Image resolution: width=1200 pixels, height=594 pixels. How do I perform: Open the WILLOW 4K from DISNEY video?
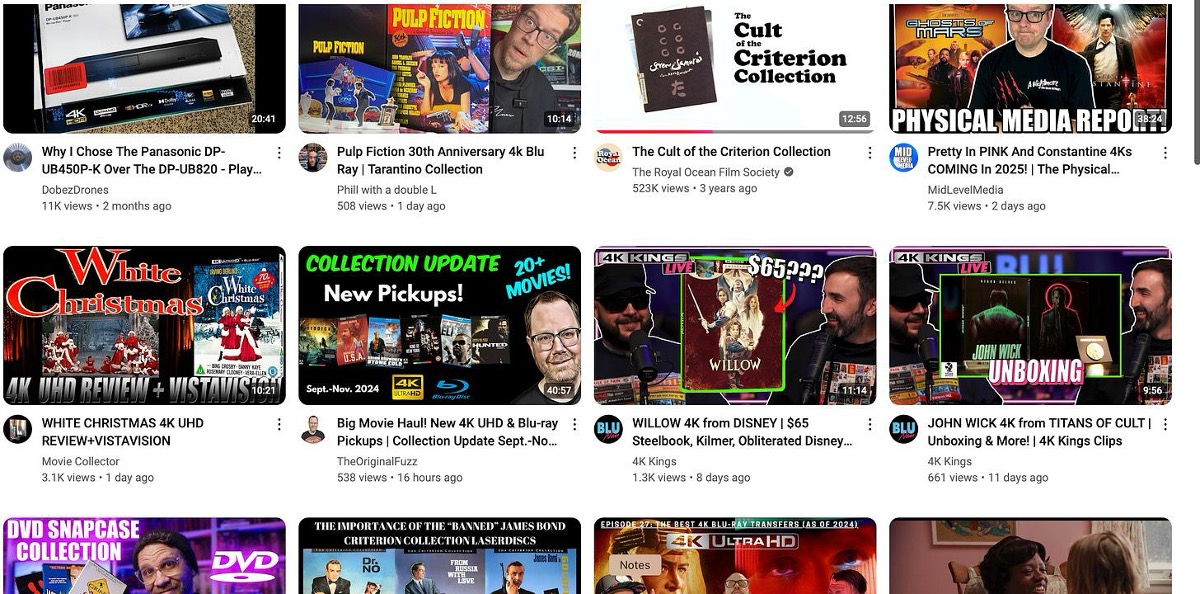[x=734, y=325]
